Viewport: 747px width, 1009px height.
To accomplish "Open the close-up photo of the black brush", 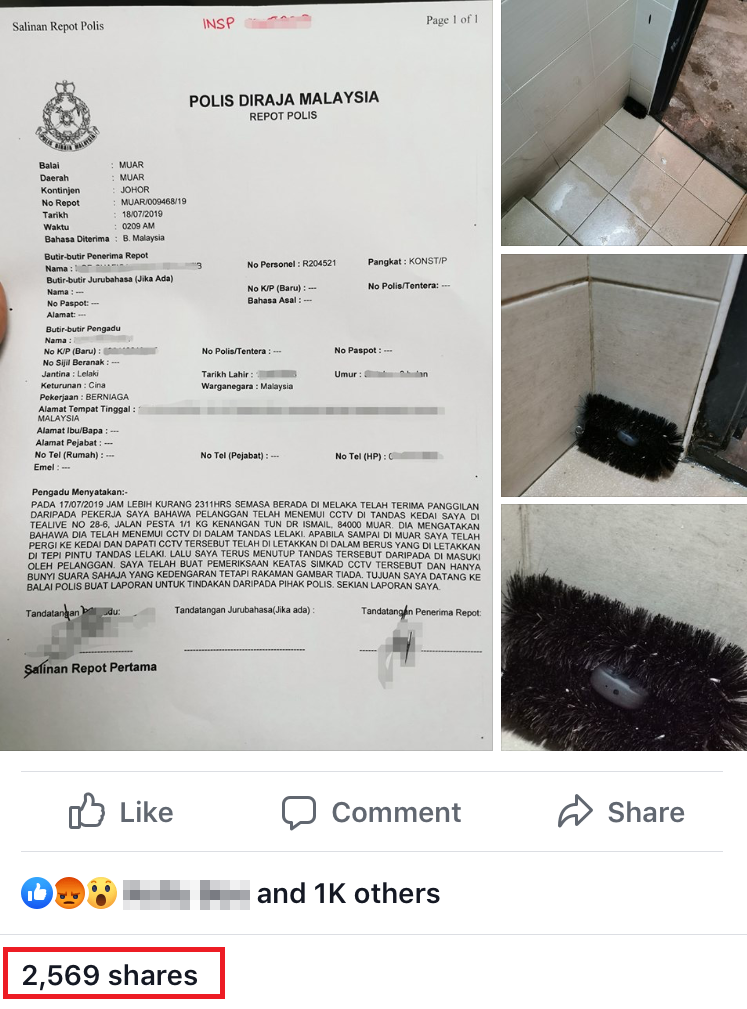I will pyautogui.click(x=624, y=627).
